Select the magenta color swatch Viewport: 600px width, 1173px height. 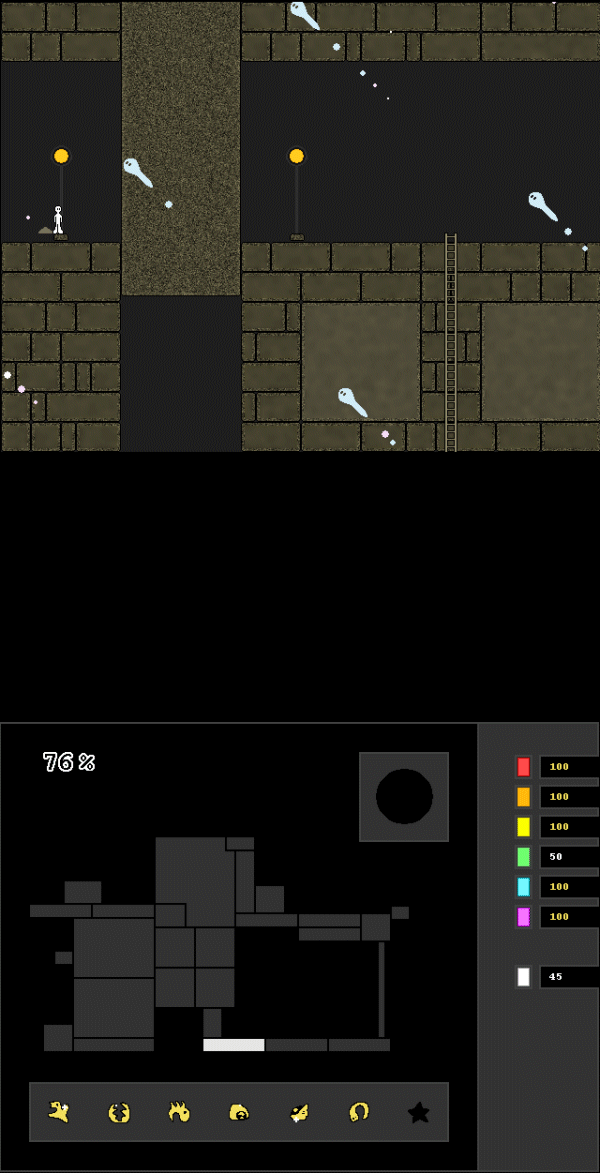click(523, 917)
